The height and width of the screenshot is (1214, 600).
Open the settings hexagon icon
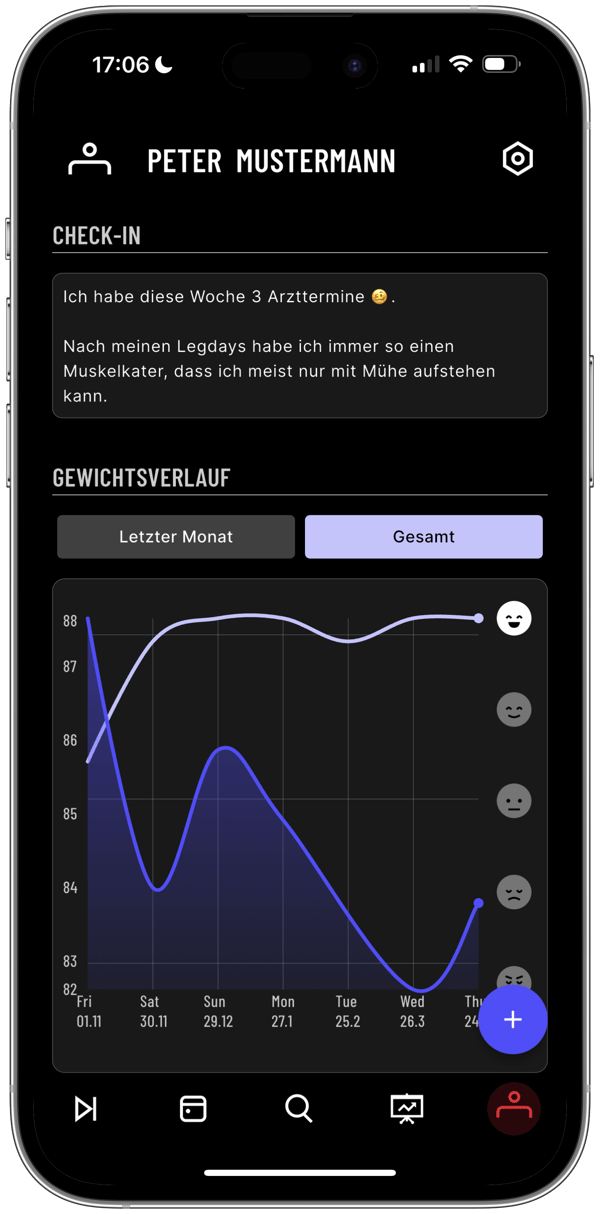click(x=517, y=159)
